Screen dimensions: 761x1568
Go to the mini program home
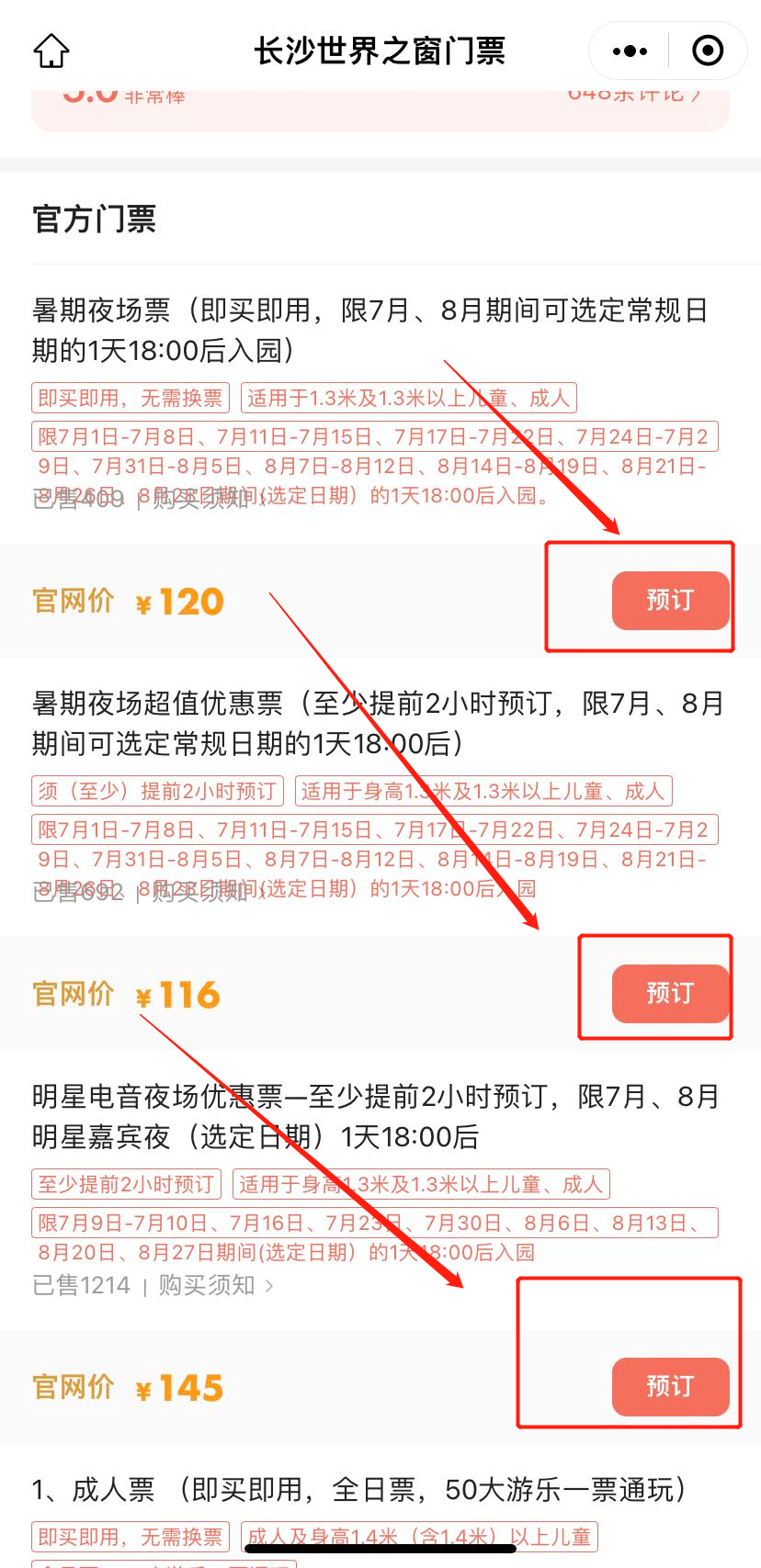[51, 51]
